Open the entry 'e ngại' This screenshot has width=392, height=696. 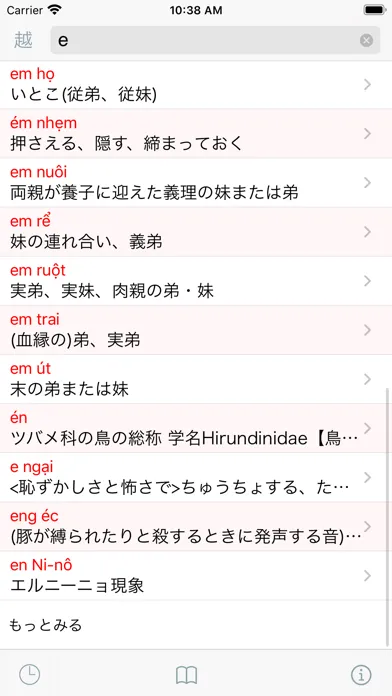(x=196, y=478)
